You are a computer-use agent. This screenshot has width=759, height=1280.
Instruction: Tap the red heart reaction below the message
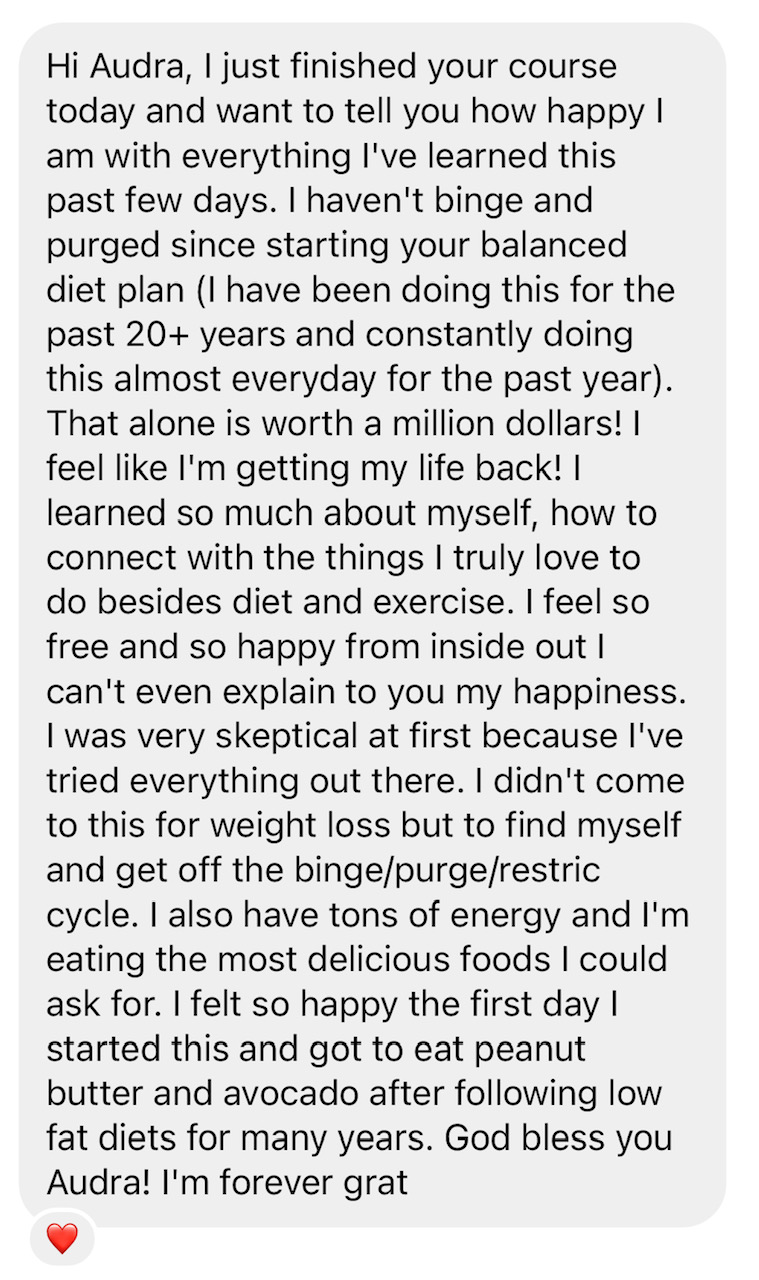pos(62,1239)
